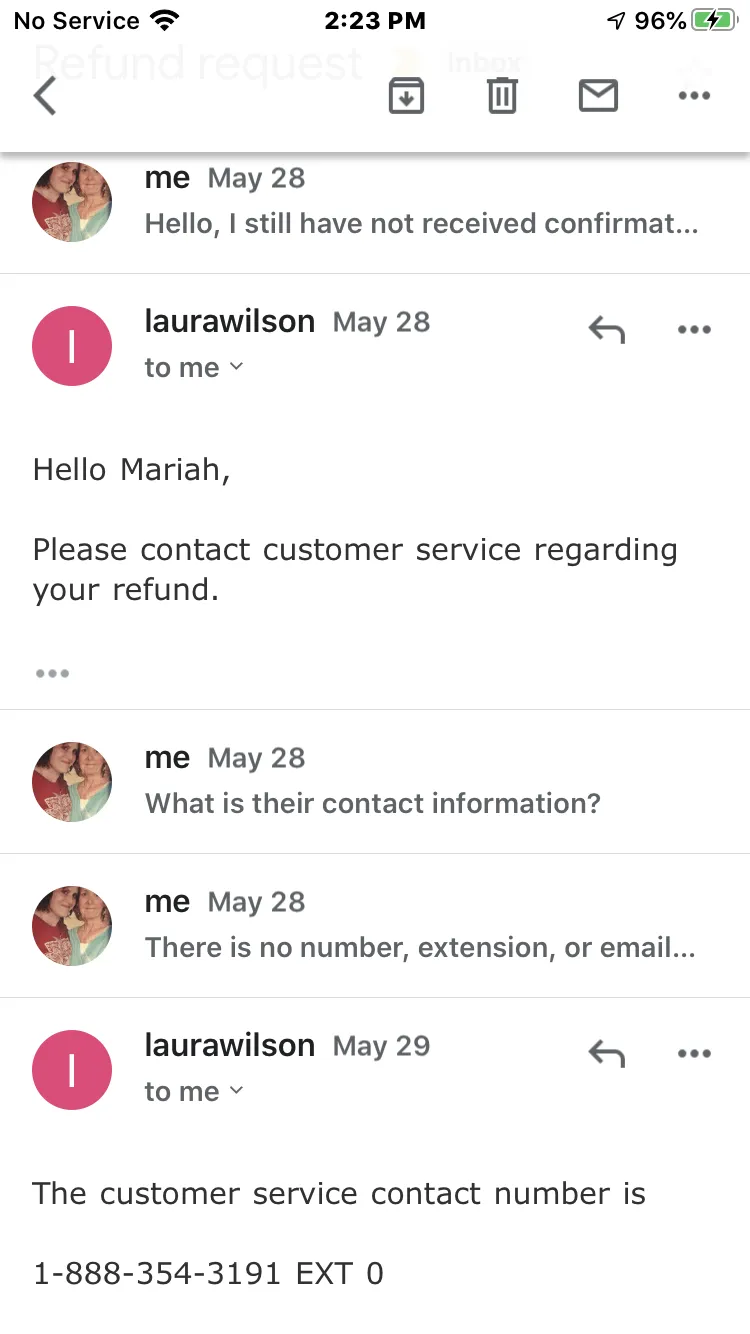Go back to the inbox

click(45, 96)
